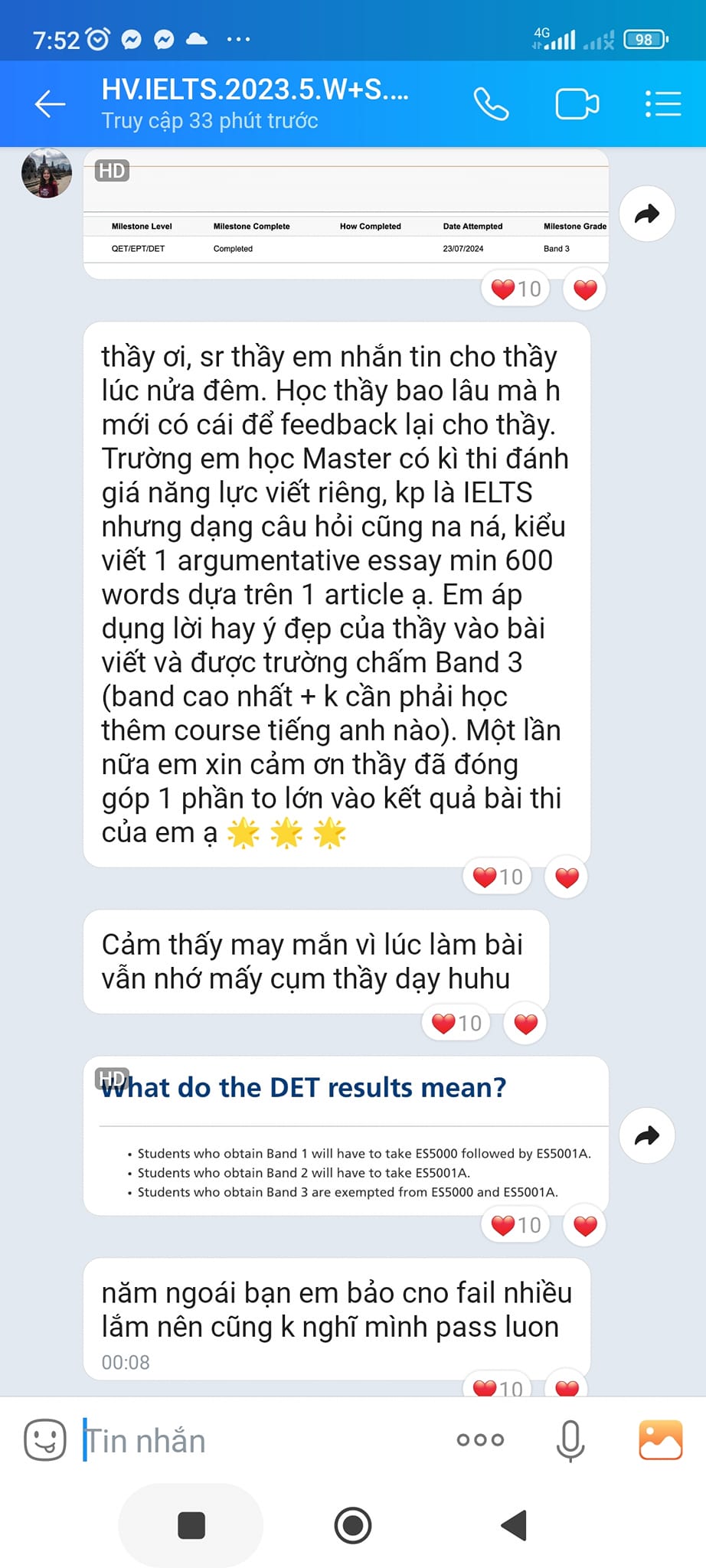Image resolution: width=706 pixels, height=1568 pixels.
Task: Open the sender's profile picture
Action: pyautogui.click(x=47, y=173)
